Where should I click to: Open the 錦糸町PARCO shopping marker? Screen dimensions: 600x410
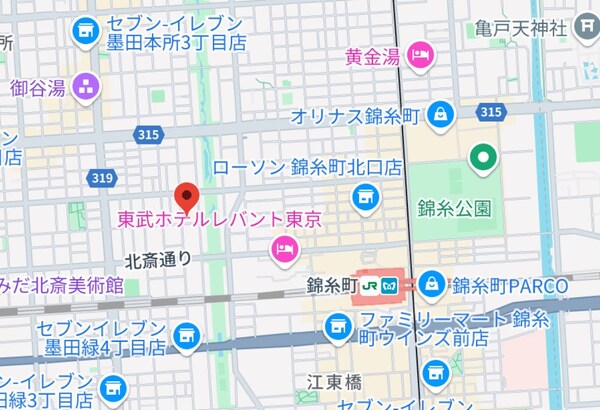(x=431, y=285)
